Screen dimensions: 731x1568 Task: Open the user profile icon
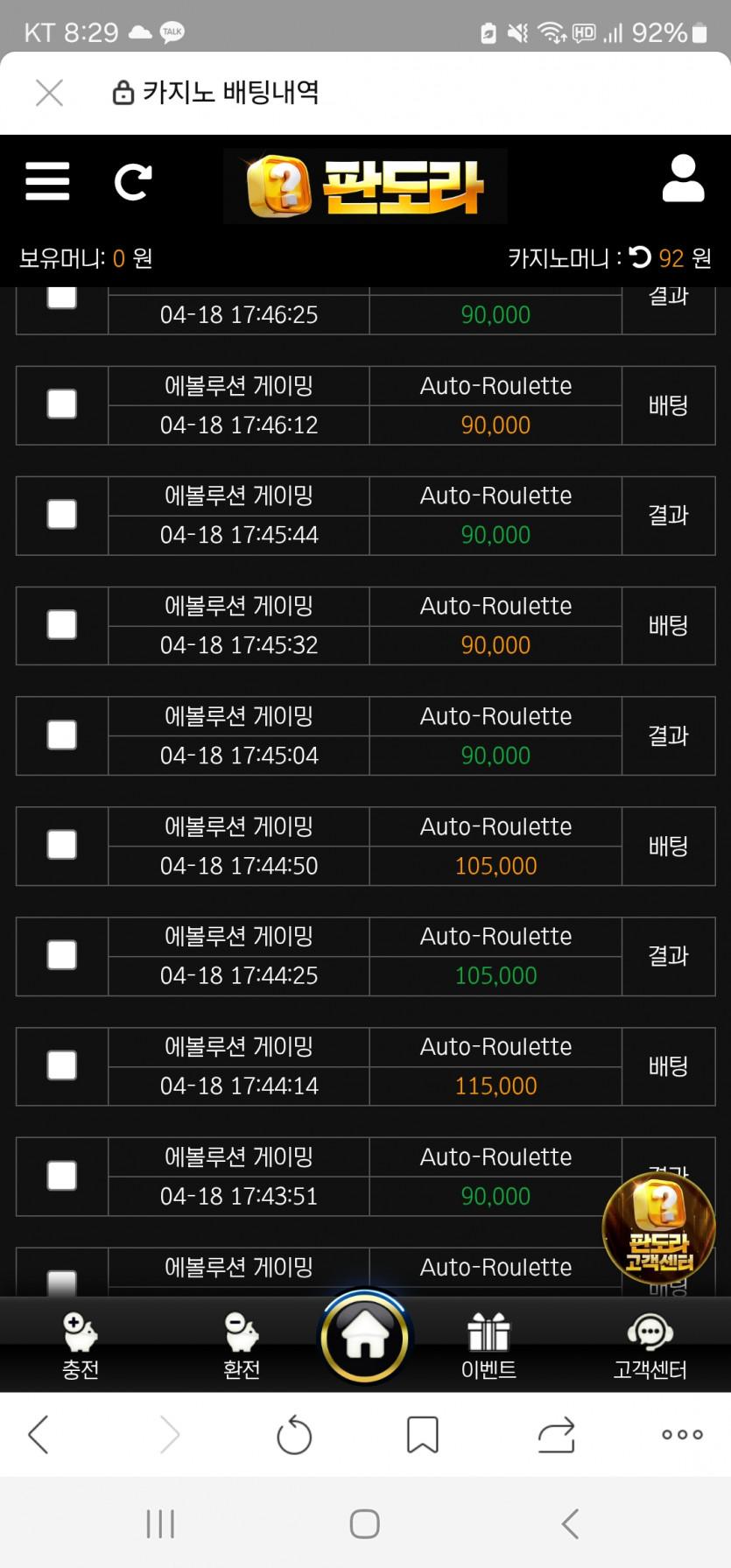pyautogui.click(x=683, y=179)
